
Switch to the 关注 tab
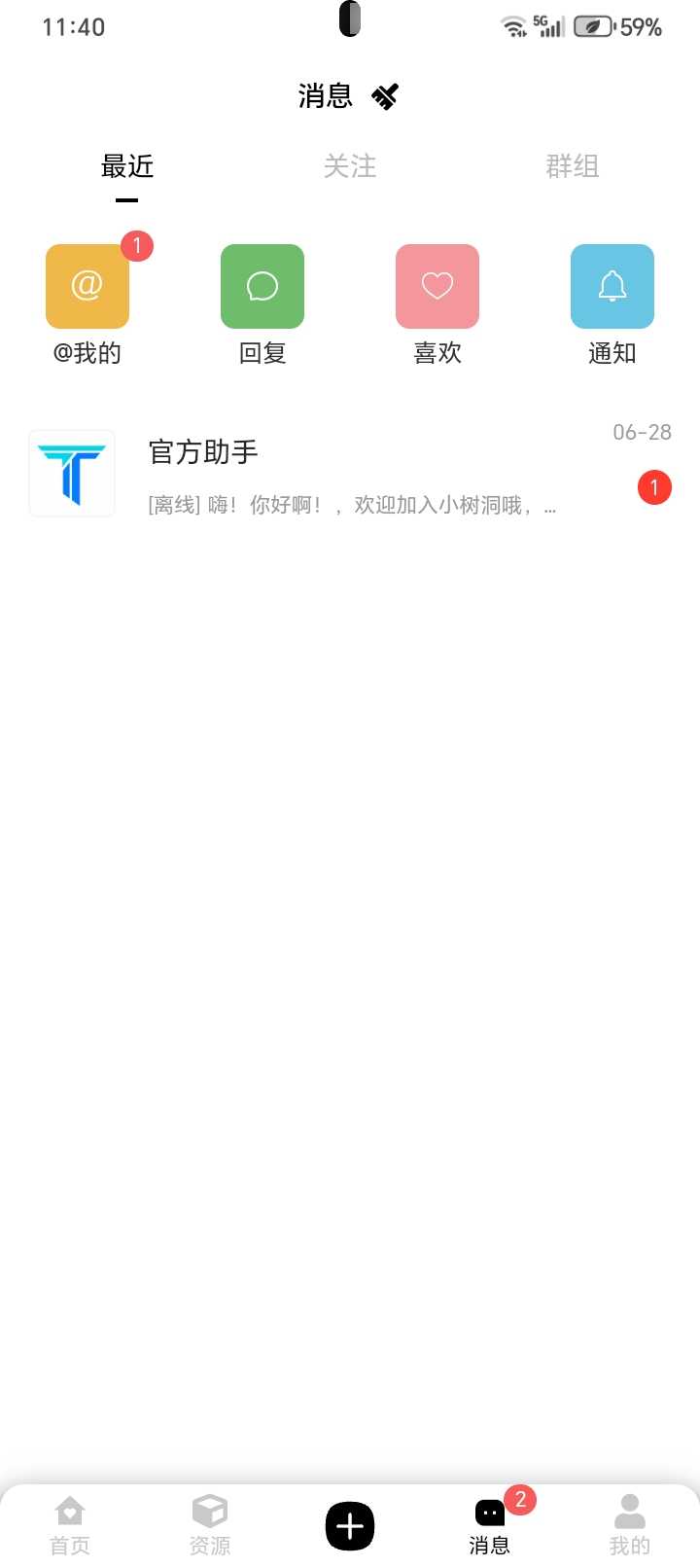pos(350,166)
